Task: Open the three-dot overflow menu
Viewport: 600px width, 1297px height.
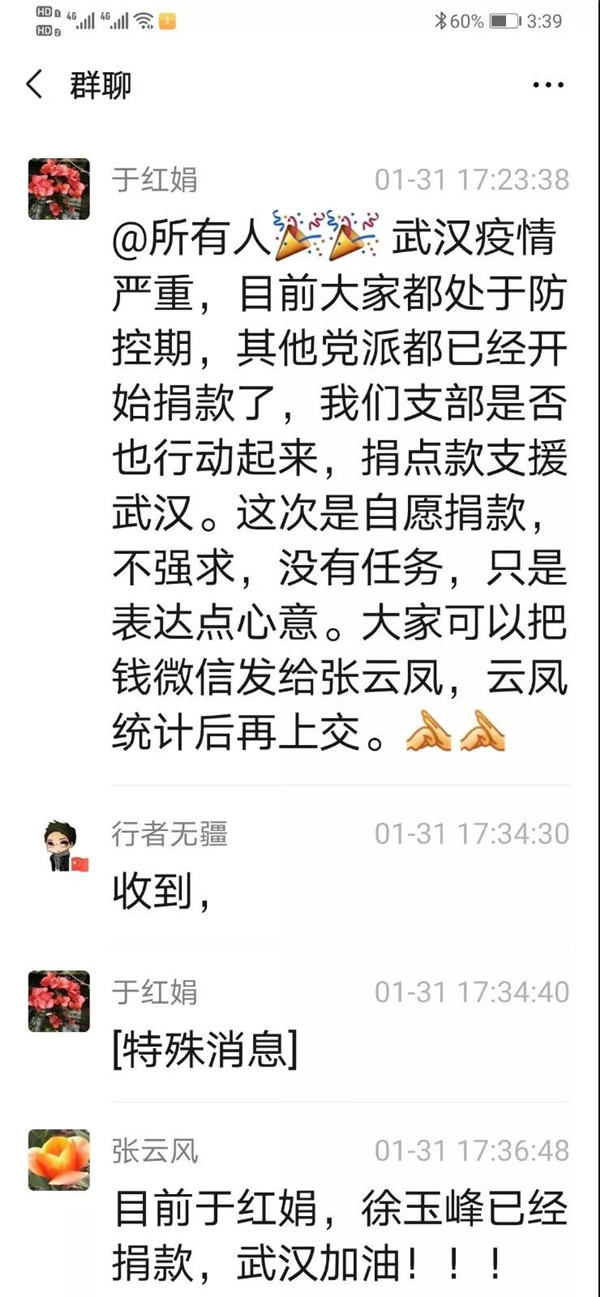Action: tap(548, 85)
